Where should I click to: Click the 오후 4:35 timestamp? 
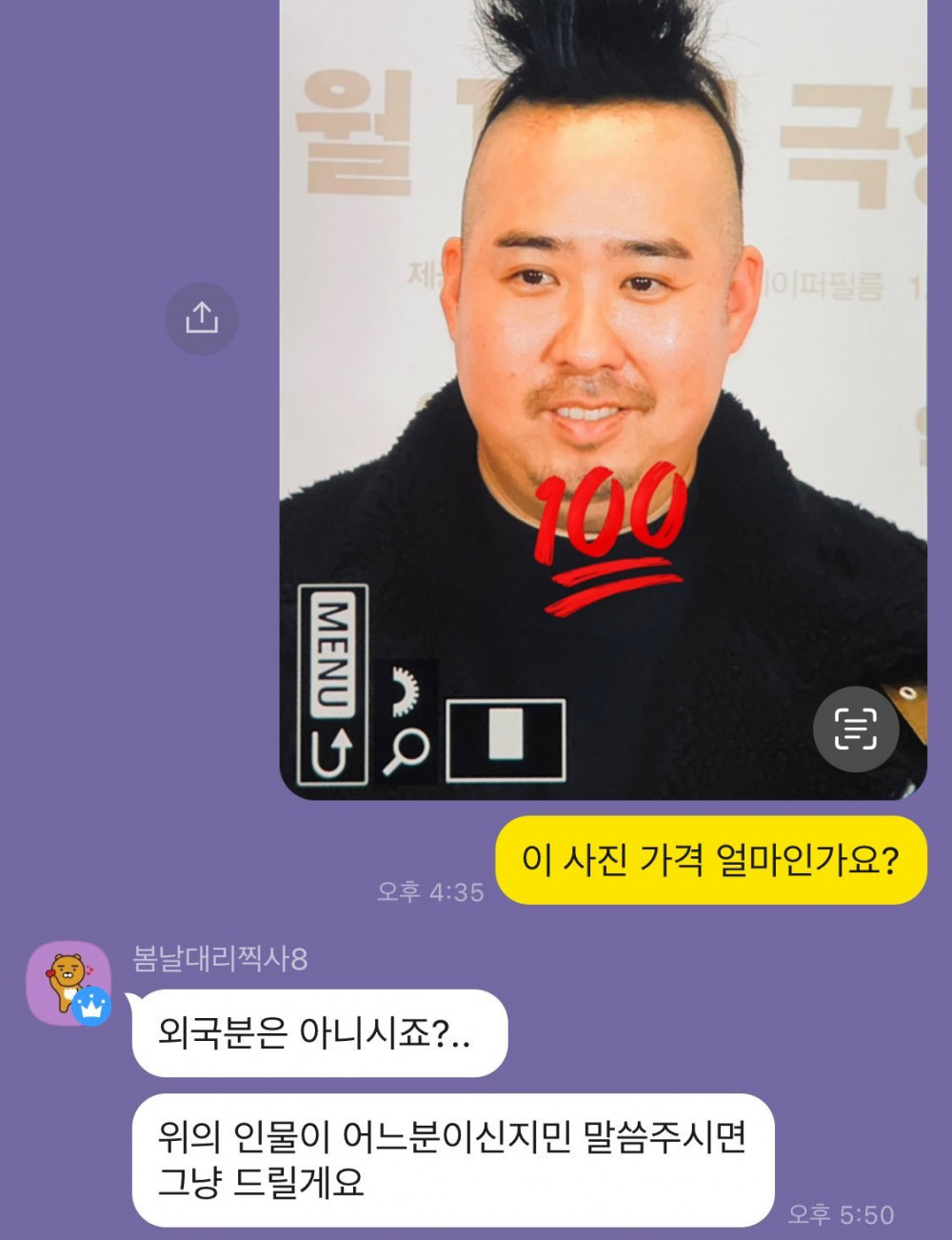pyautogui.click(x=429, y=892)
